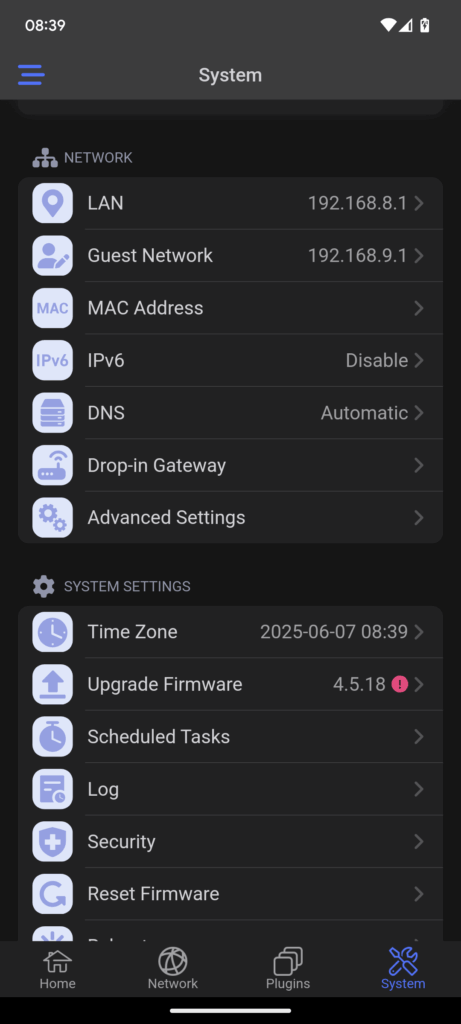Open IPv6 settings
The height and width of the screenshot is (1024, 461).
coord(230,360)
